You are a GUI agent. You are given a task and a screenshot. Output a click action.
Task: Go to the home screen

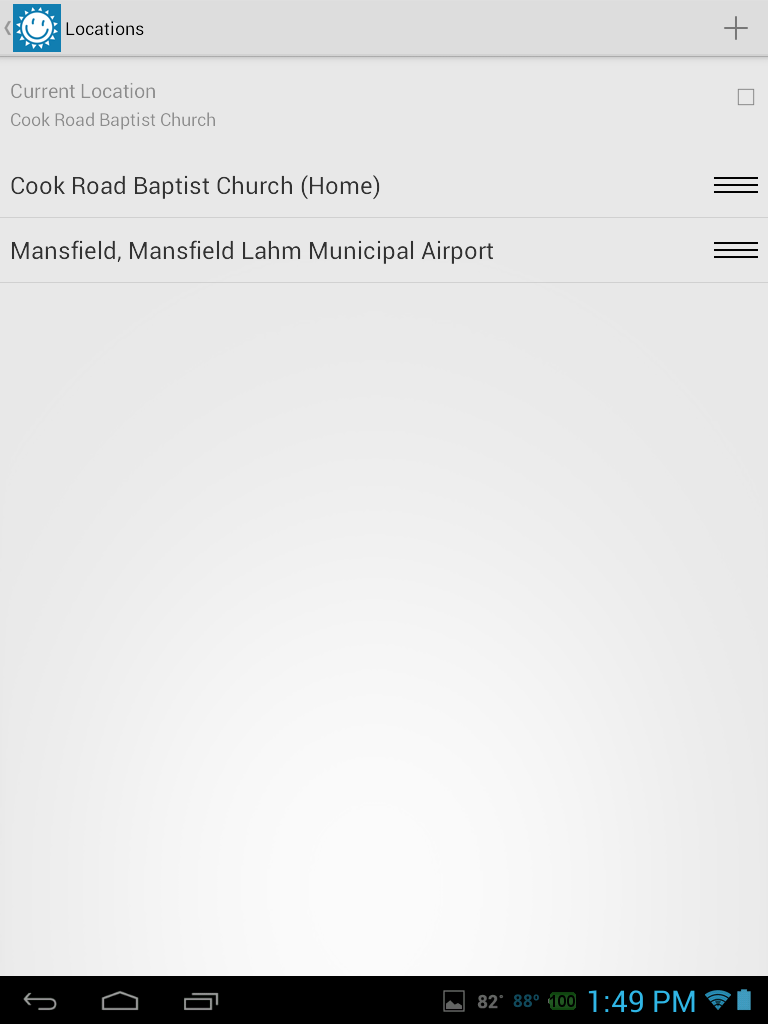pos(120,1000)
